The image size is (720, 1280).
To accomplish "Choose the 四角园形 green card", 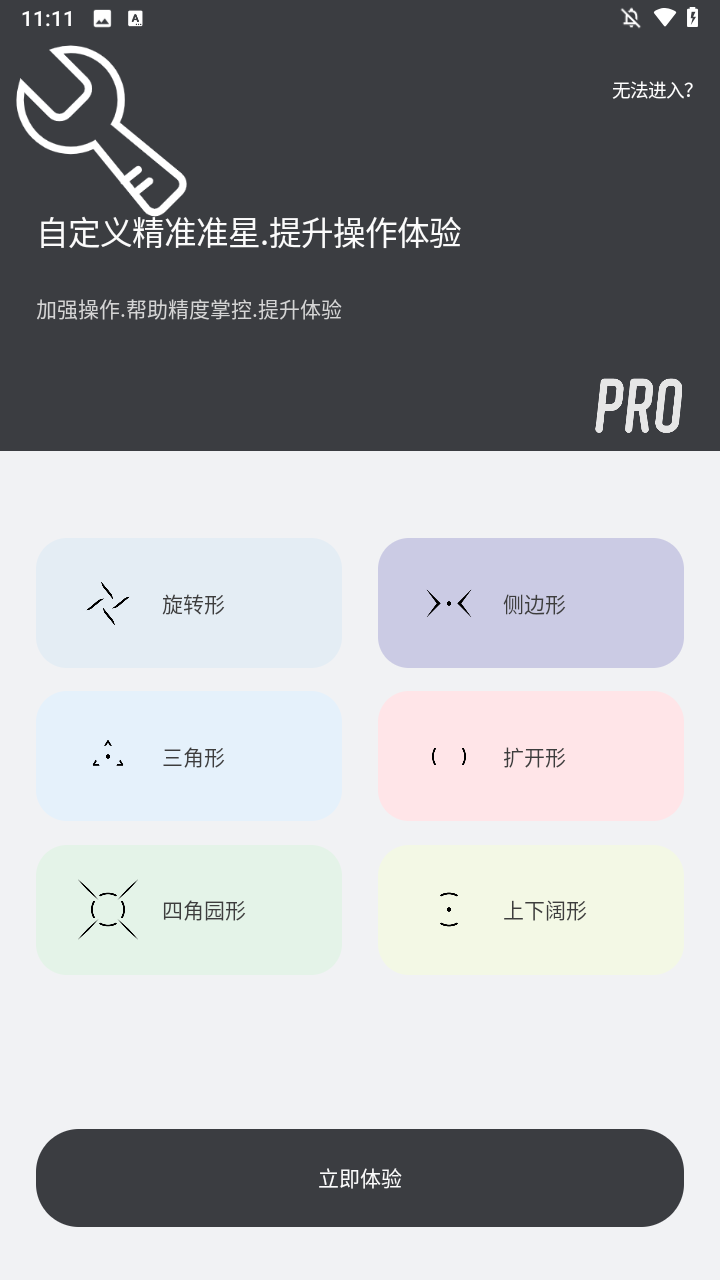I will point(188,909).
